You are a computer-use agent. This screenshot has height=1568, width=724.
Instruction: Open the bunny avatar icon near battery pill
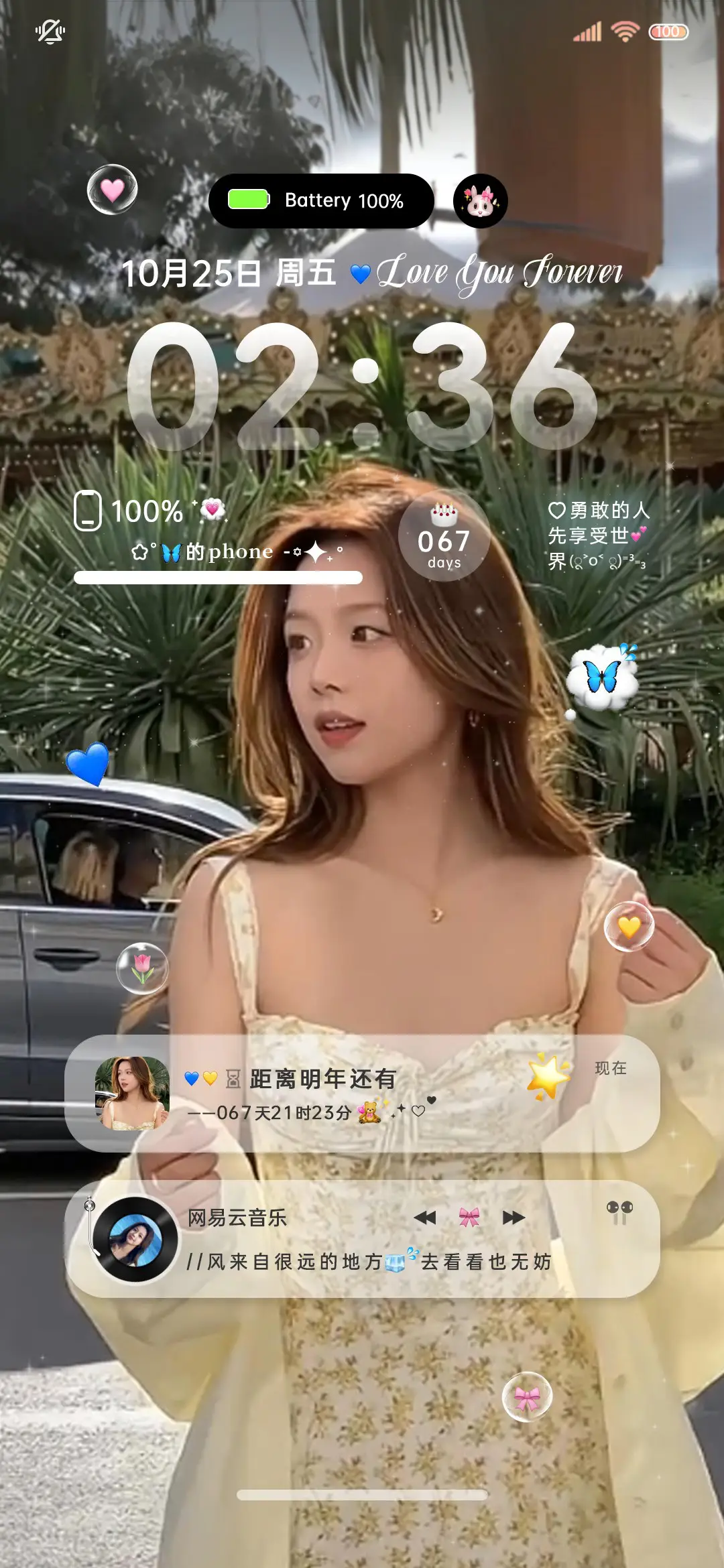(481, 200)
